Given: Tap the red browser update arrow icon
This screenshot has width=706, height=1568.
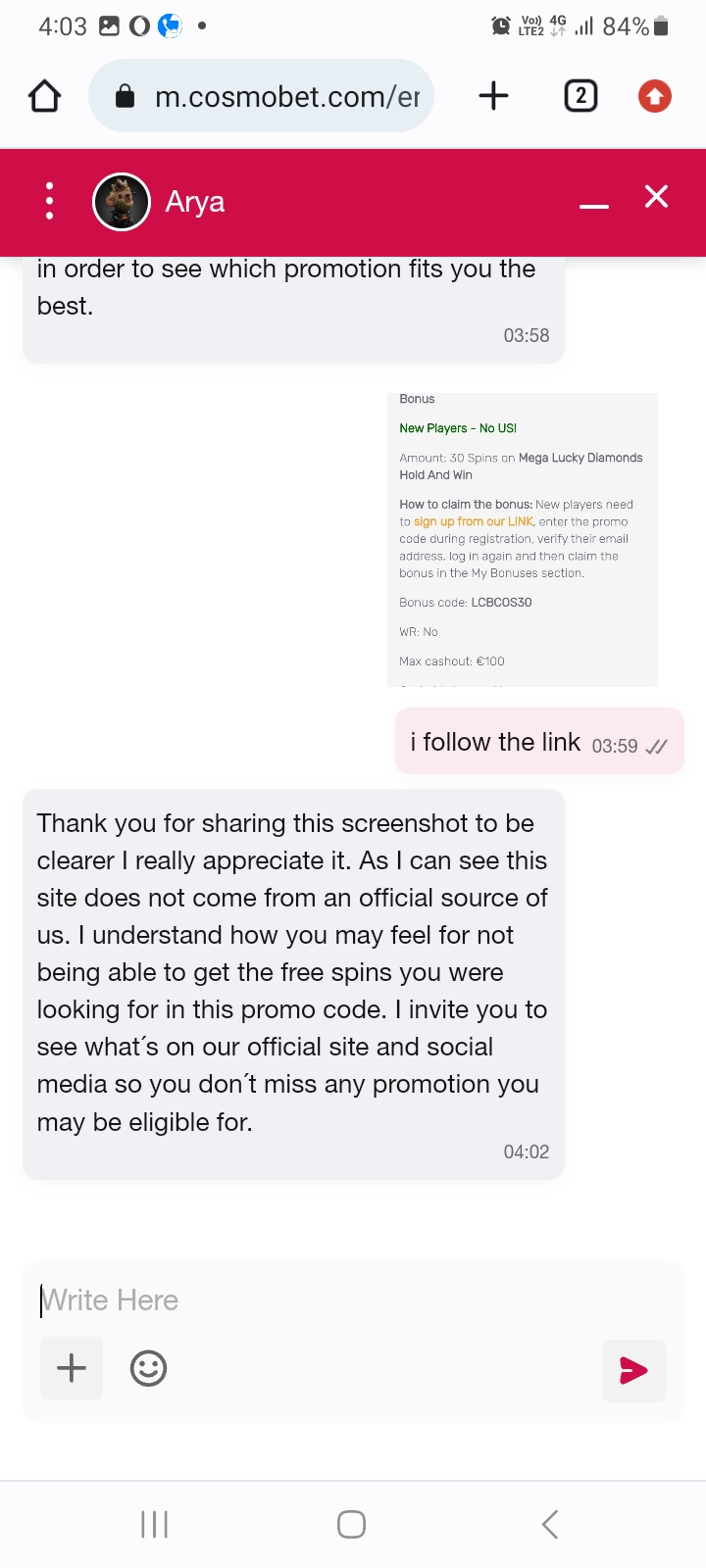Looking at the screenshot, I should point(655,96).
